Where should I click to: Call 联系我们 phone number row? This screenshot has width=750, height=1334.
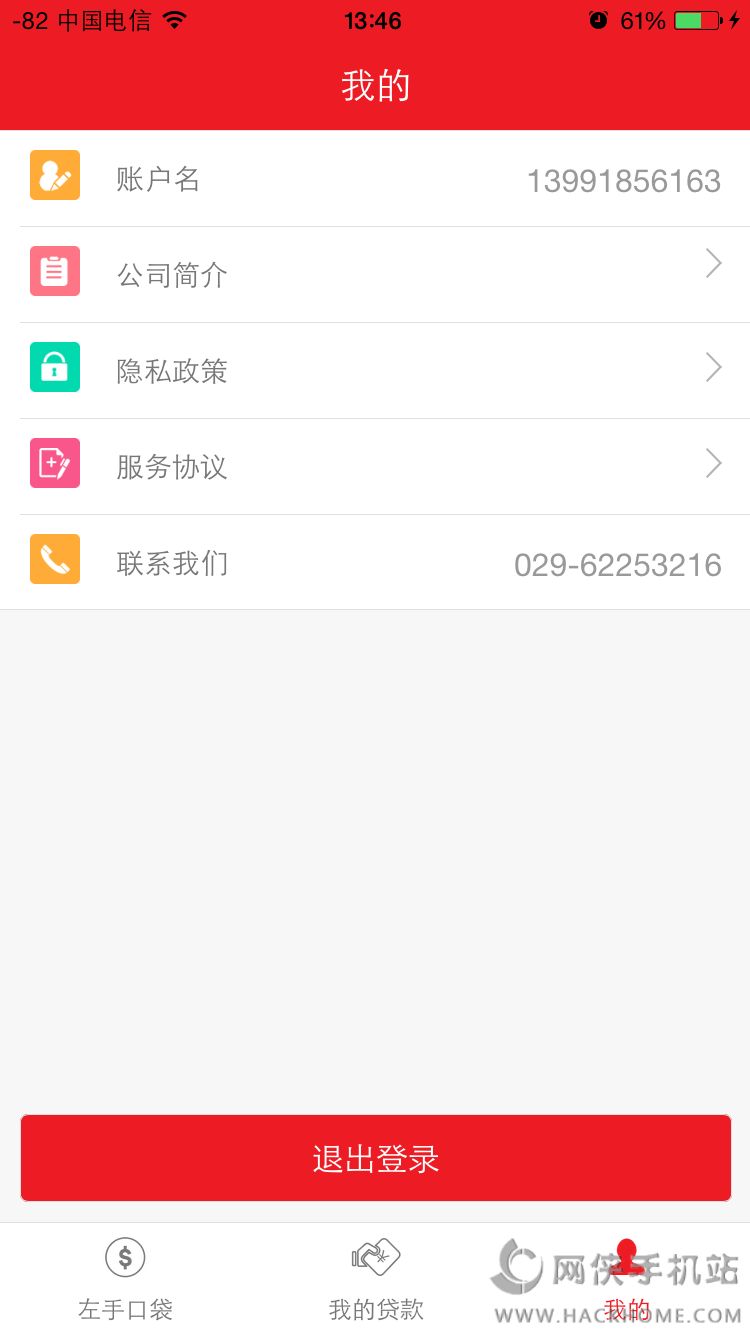tap(375, 563)
